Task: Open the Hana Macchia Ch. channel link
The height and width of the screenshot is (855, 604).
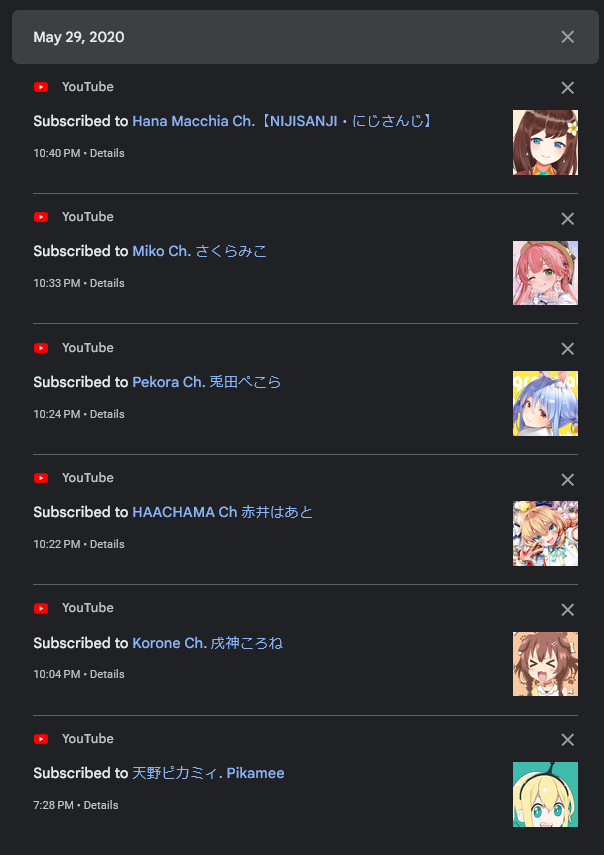Action: point(283,121)
